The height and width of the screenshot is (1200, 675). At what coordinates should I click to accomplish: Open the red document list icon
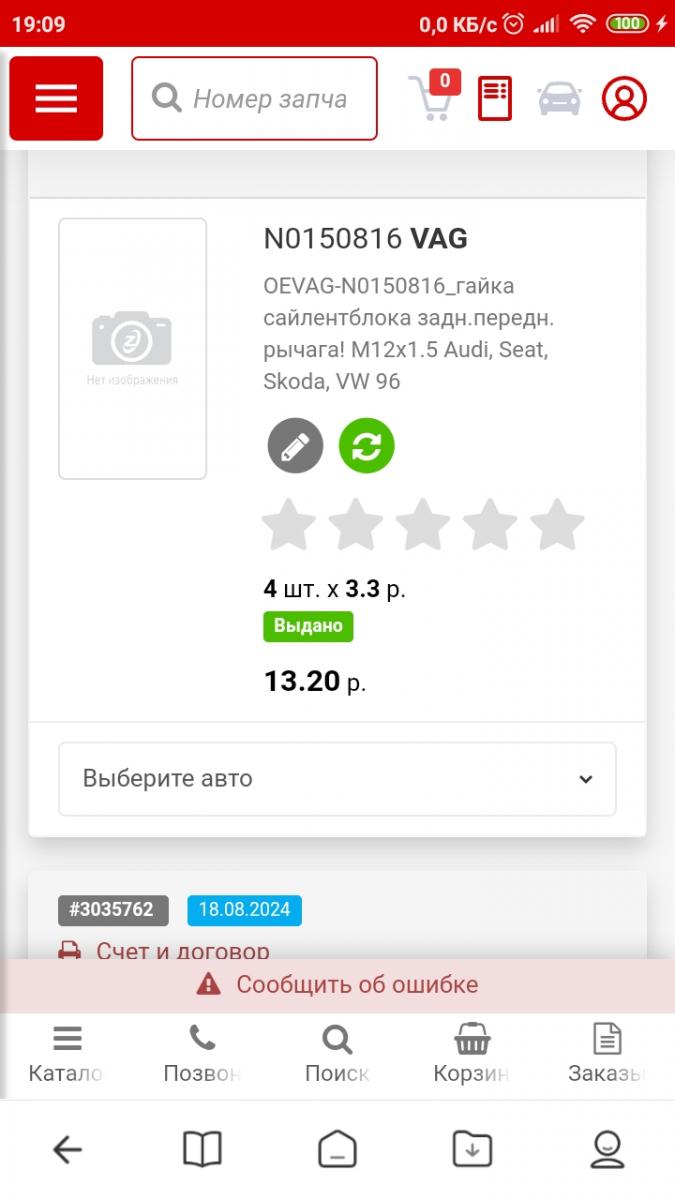point(495,98)
